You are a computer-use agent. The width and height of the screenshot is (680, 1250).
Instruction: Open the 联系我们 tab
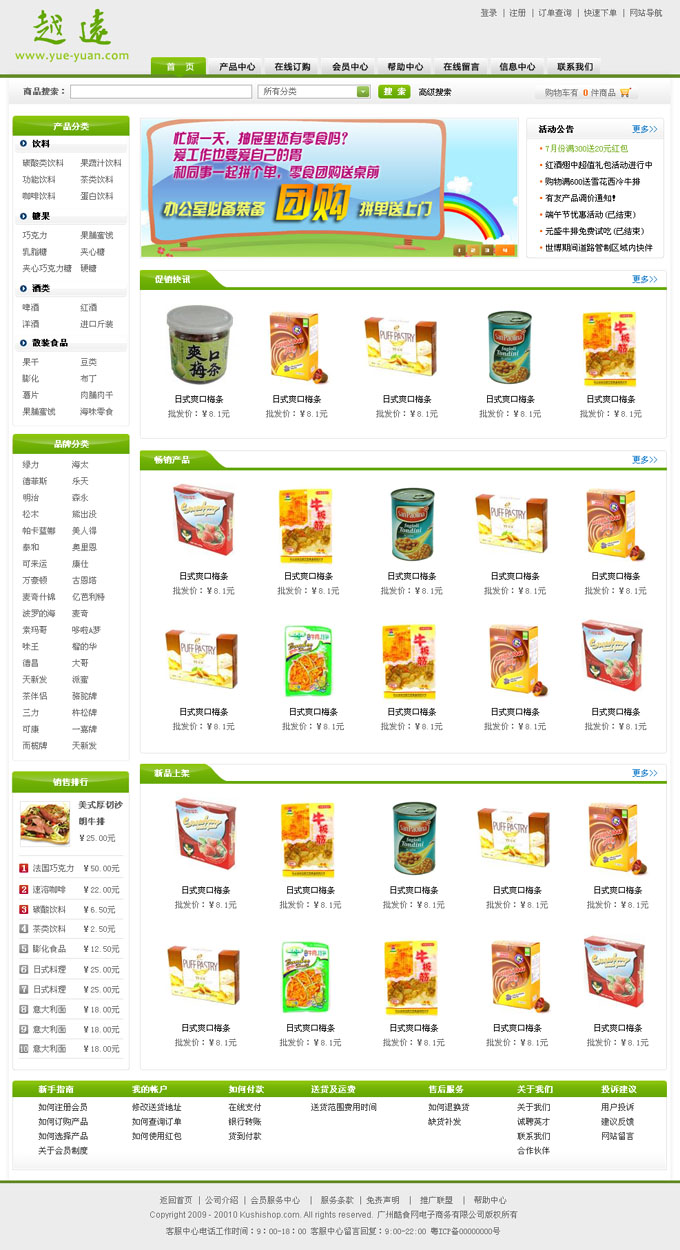click(x=575, y=67)
